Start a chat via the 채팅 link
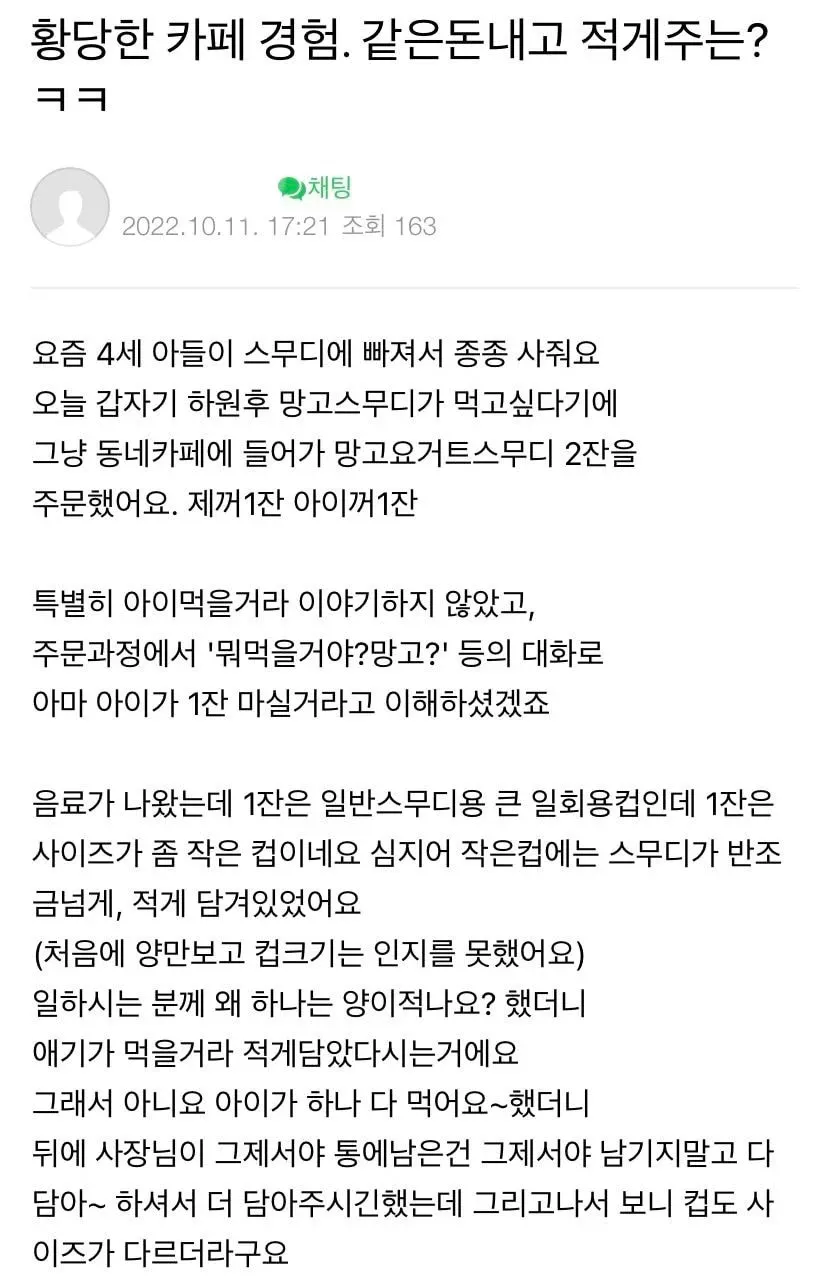The width and height of the screenshot is (827, 1278). coord(315,188)
